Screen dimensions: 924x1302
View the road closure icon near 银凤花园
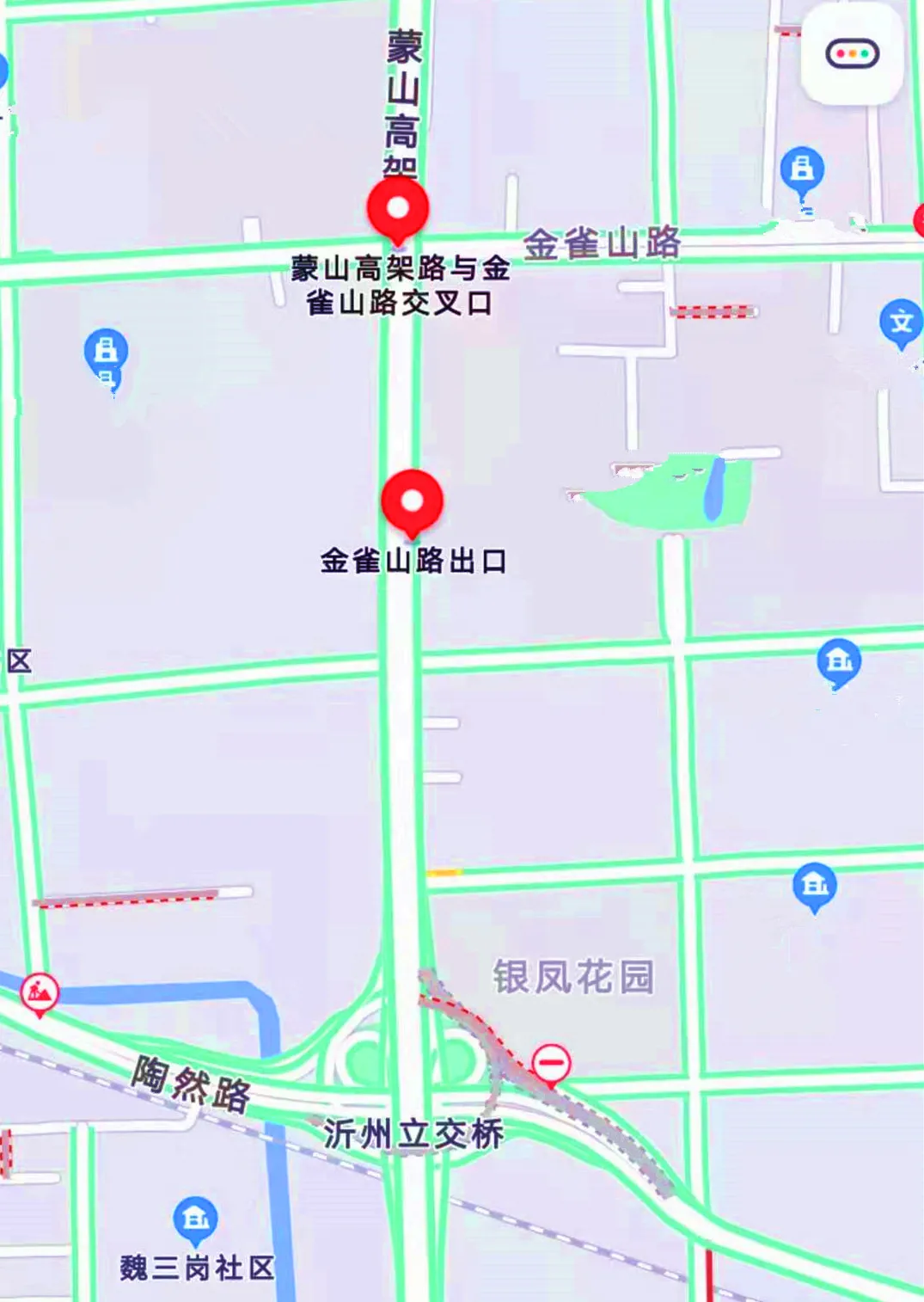550,1063
